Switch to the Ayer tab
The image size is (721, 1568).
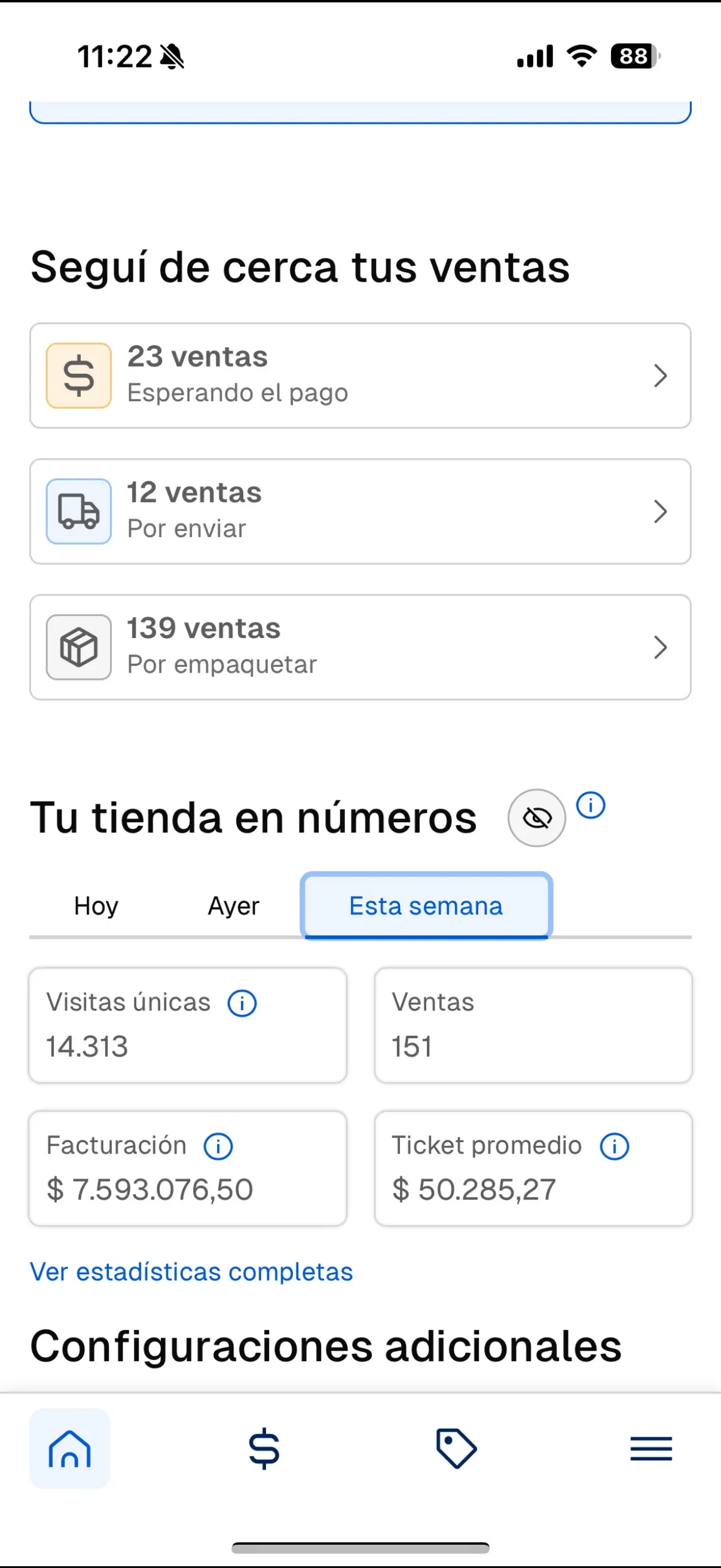(x=234, y=906)
